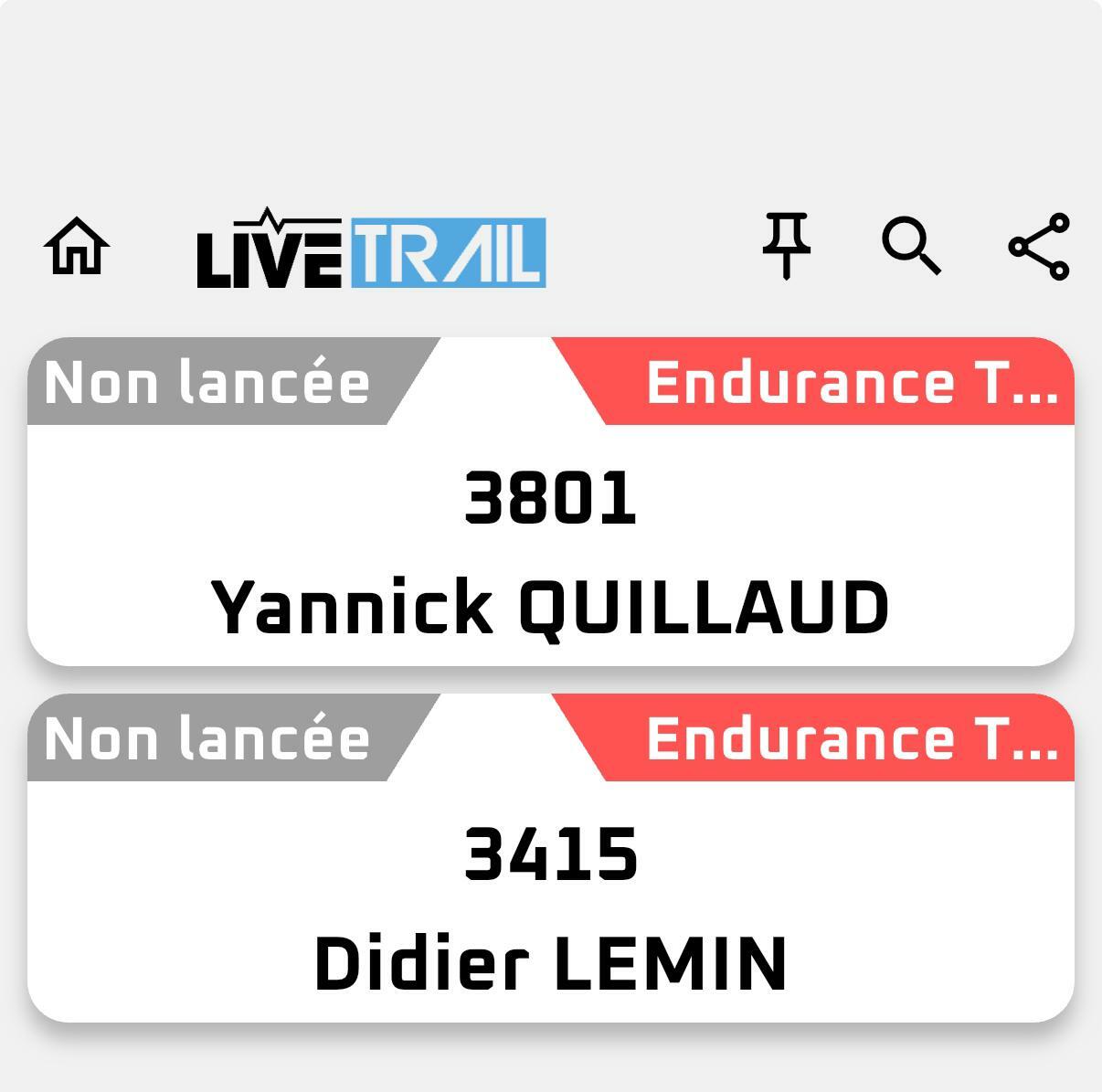The image size is (1102, 1092).
Task: Tap the pin icon in the toolbar
Action: [x=787, y=246]
